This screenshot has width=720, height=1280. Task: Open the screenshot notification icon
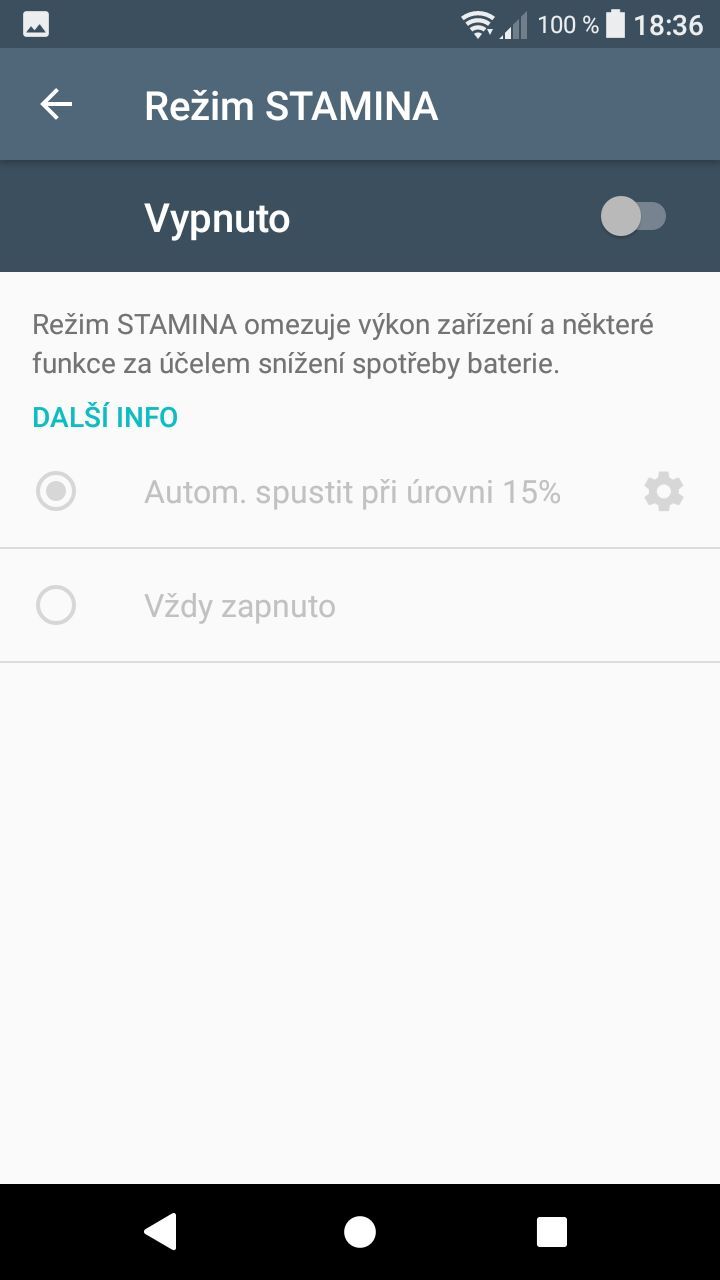coord(34,23)
